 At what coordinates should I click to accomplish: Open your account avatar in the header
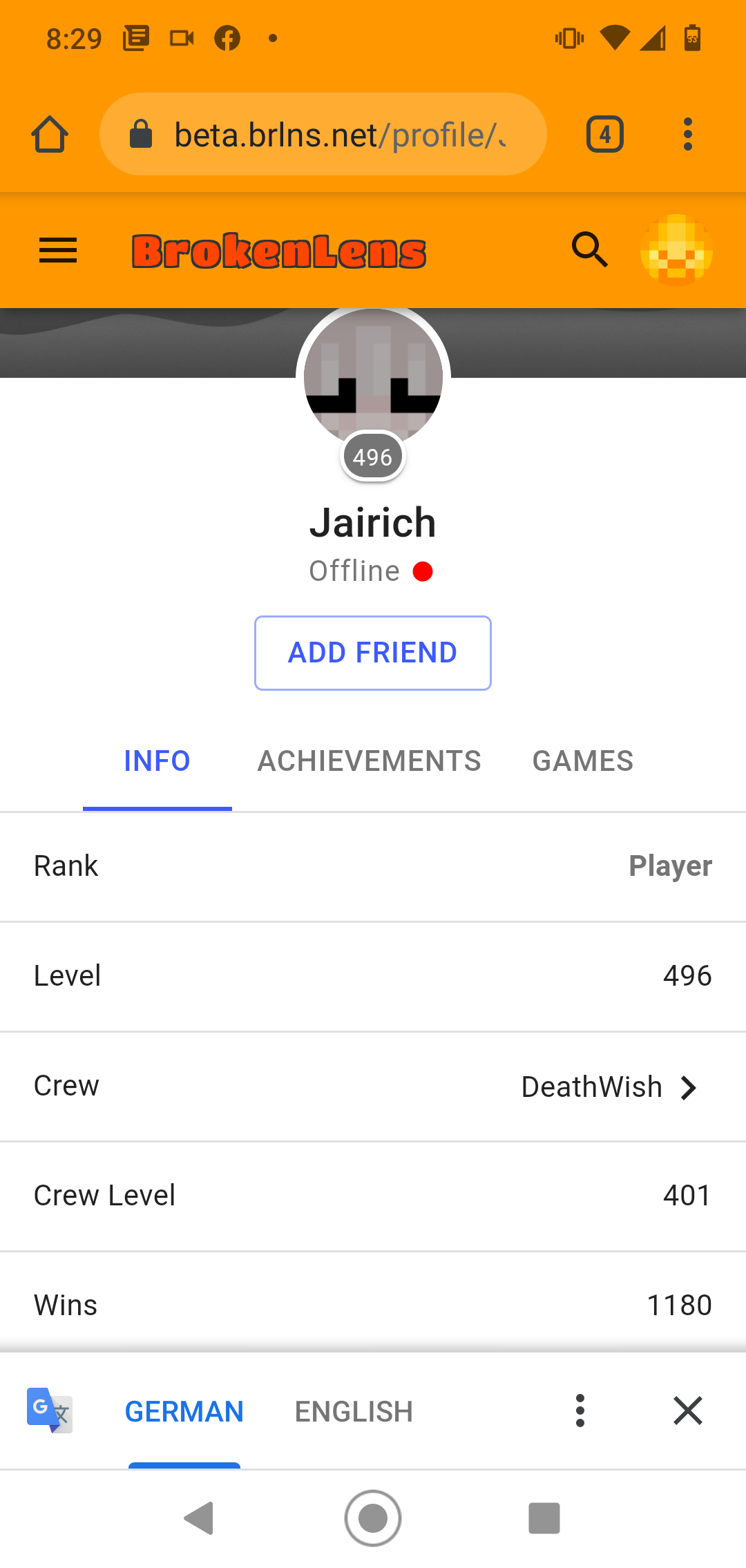[676, 250]
